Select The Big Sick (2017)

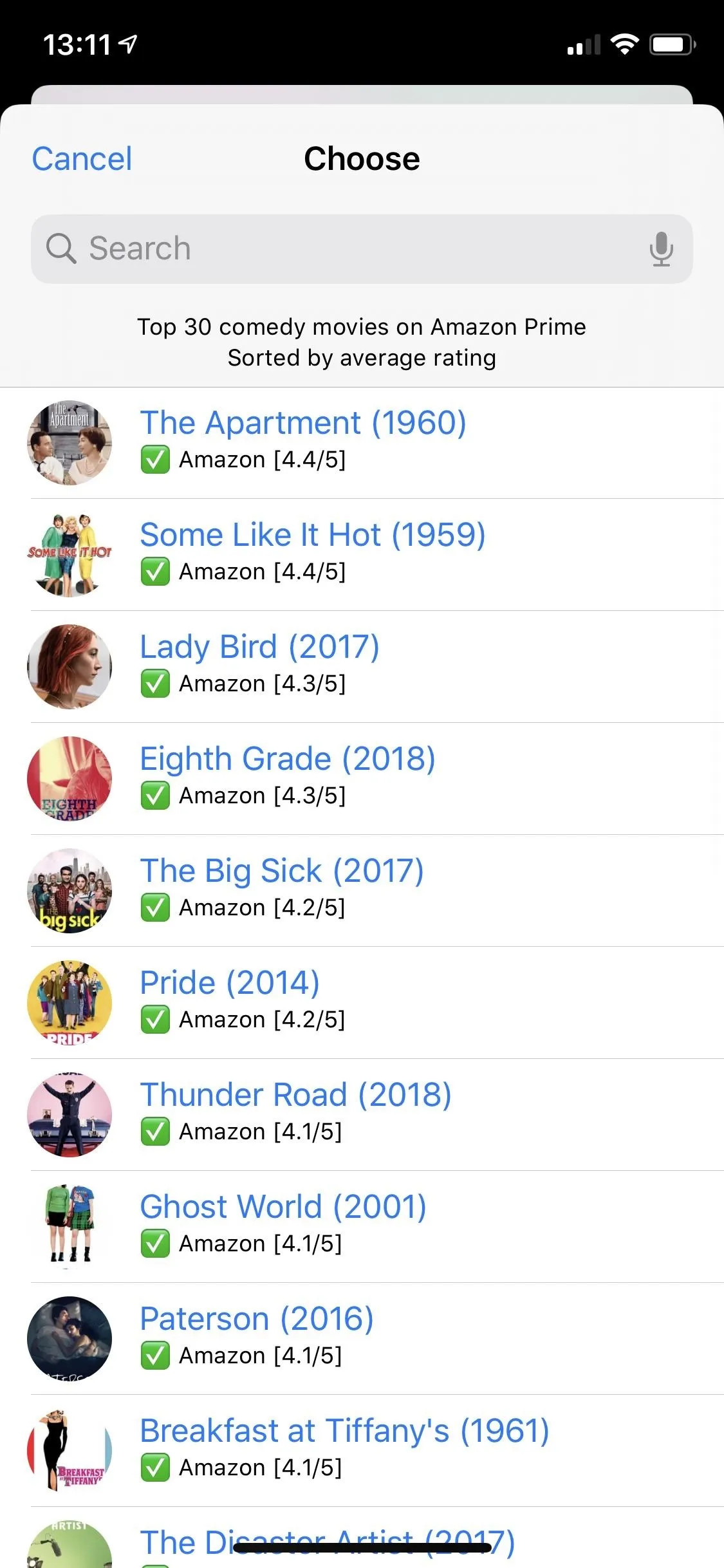point(362,891)
